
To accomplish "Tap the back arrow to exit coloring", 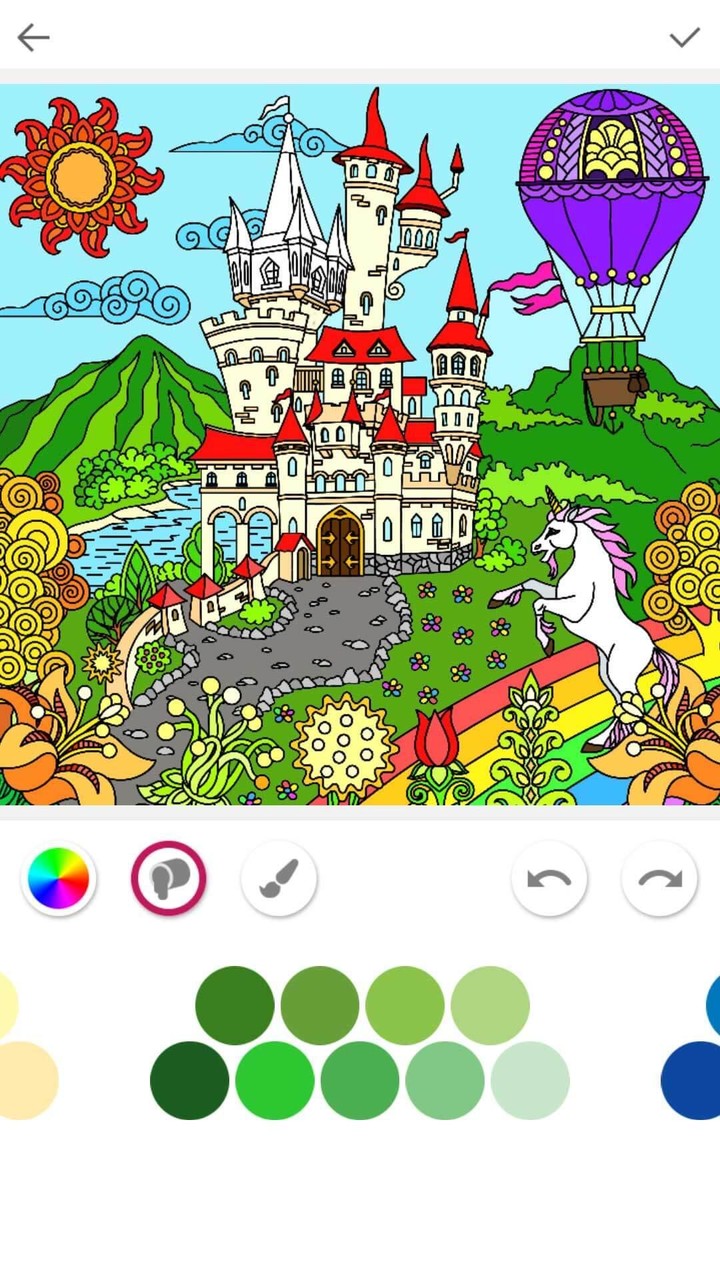I will click(33, 37).
